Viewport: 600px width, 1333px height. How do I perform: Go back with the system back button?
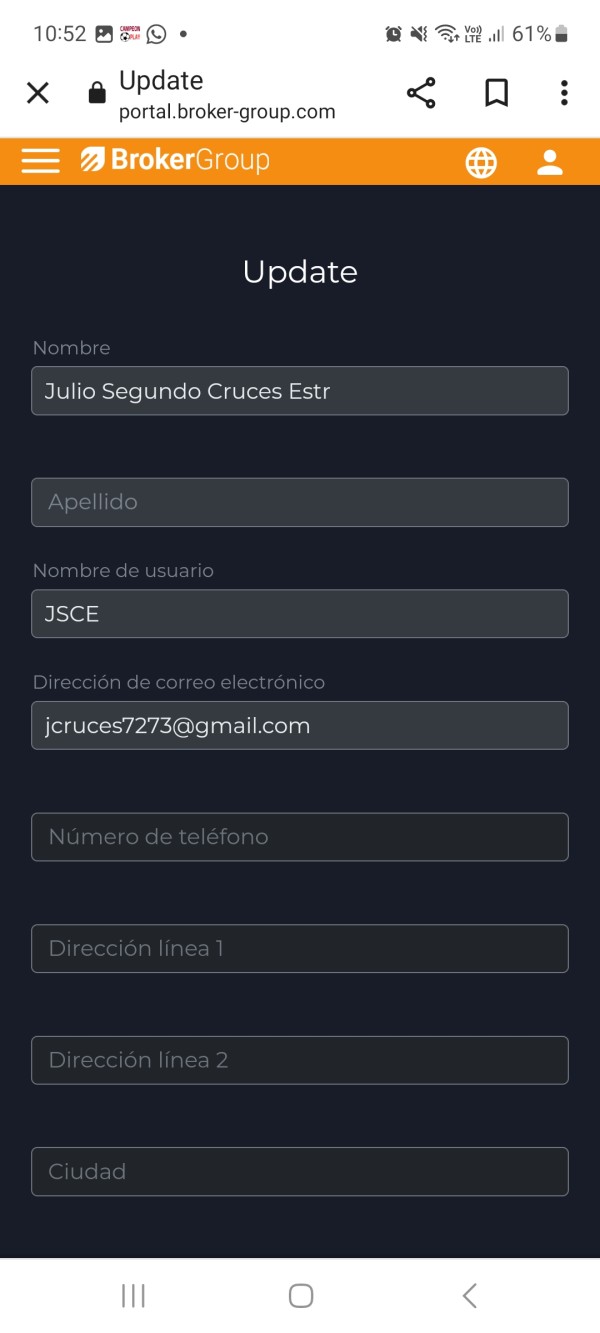[x=469, y=1296]
